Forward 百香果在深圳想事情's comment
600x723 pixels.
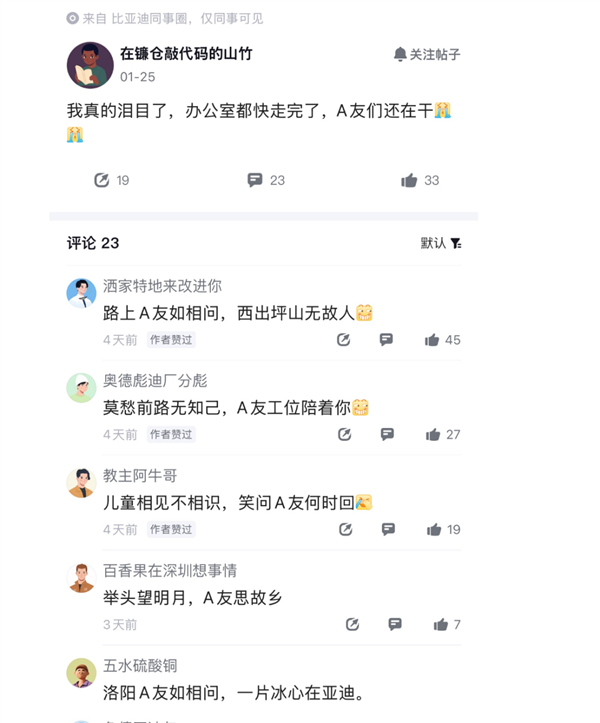point(352,624)
